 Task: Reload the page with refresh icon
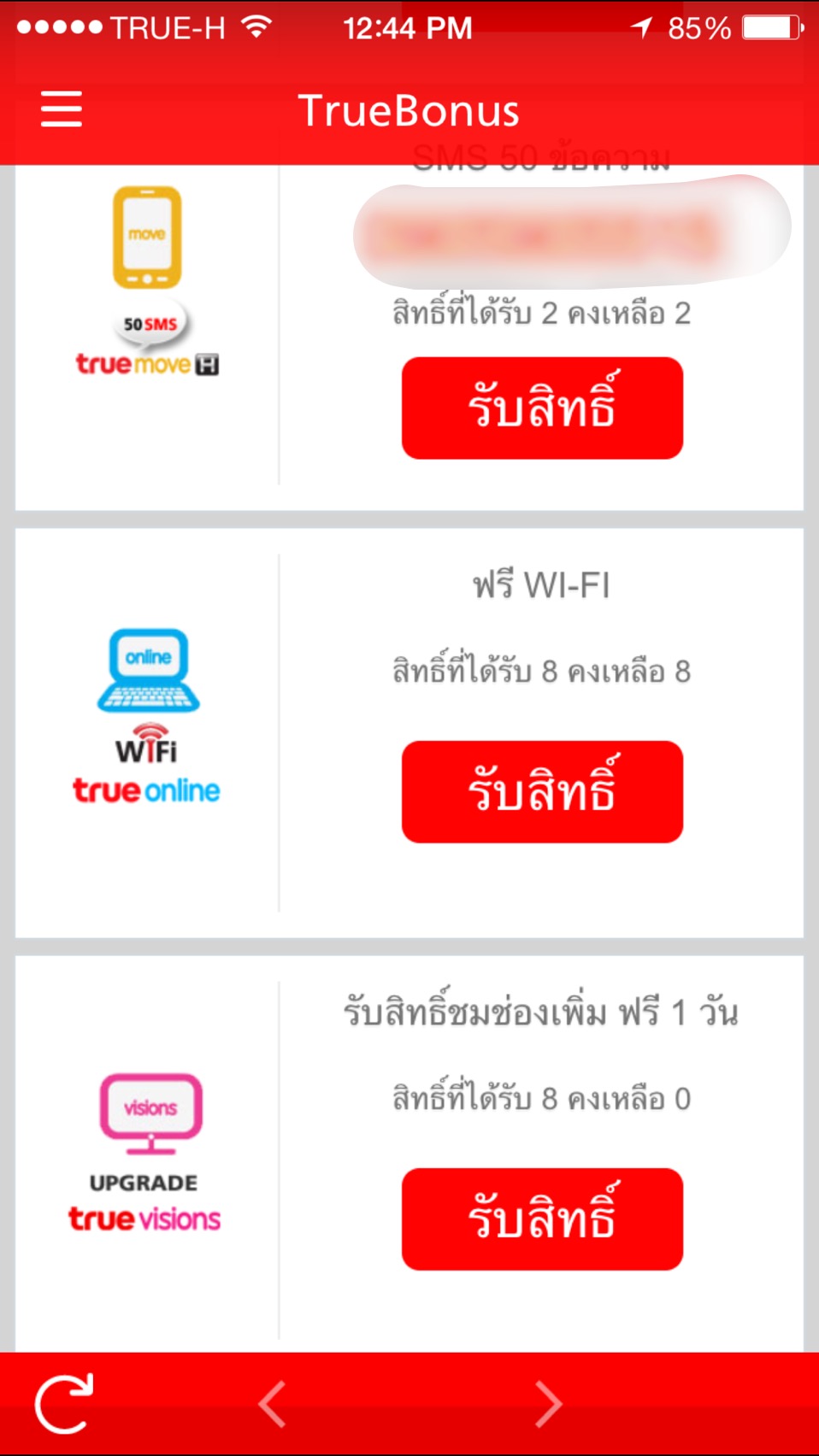point(64,1403)
